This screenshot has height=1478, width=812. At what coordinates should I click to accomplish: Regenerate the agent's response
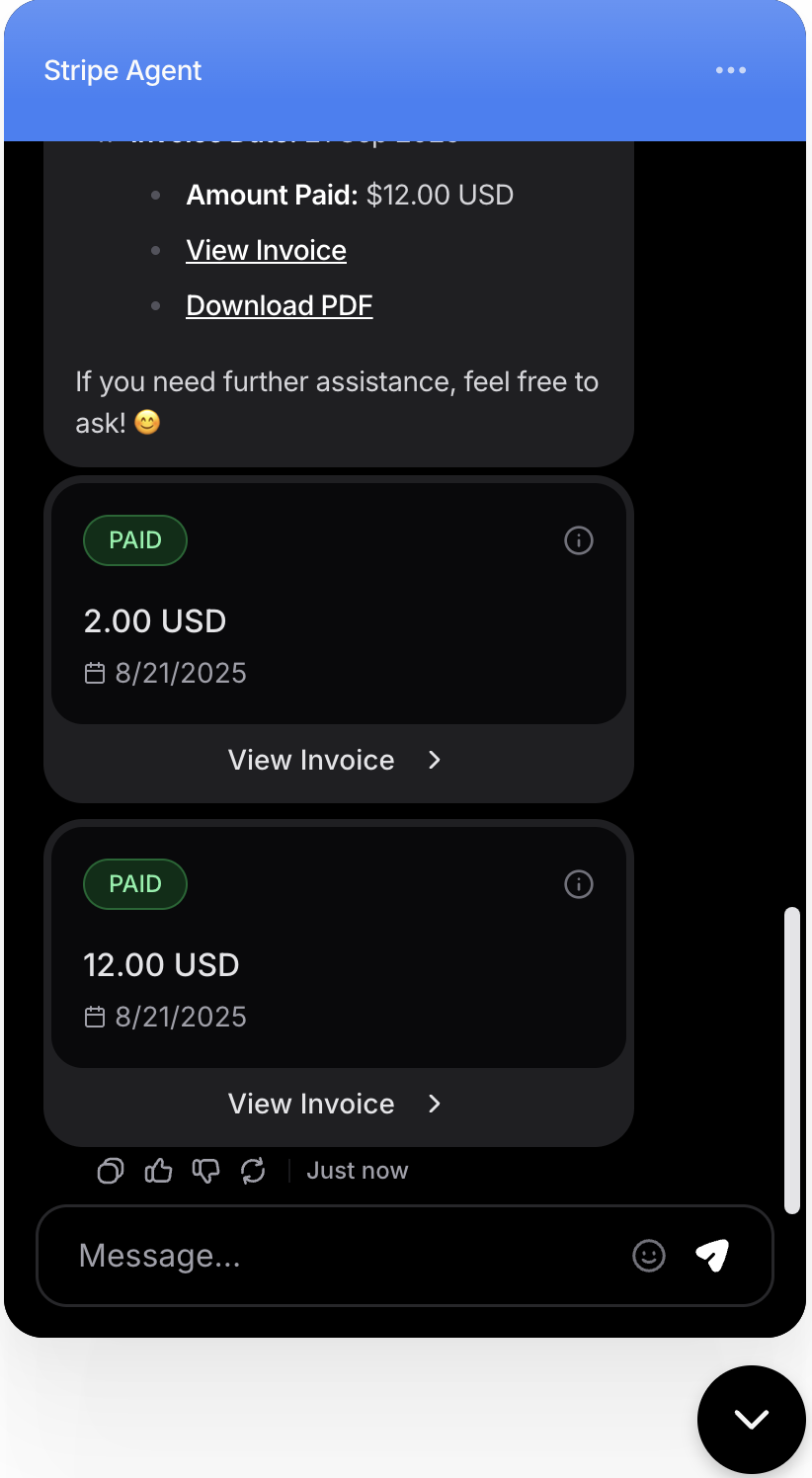tap(254, 1171)
